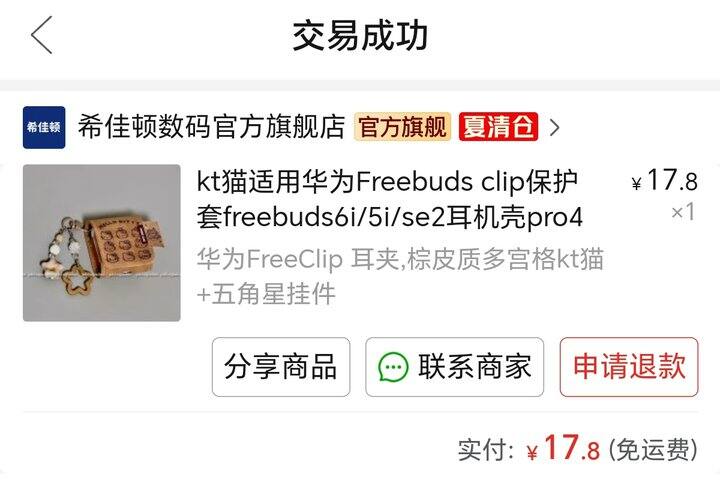Open the kt猫 earphone case product
The image size is (720, 486).
389,198
